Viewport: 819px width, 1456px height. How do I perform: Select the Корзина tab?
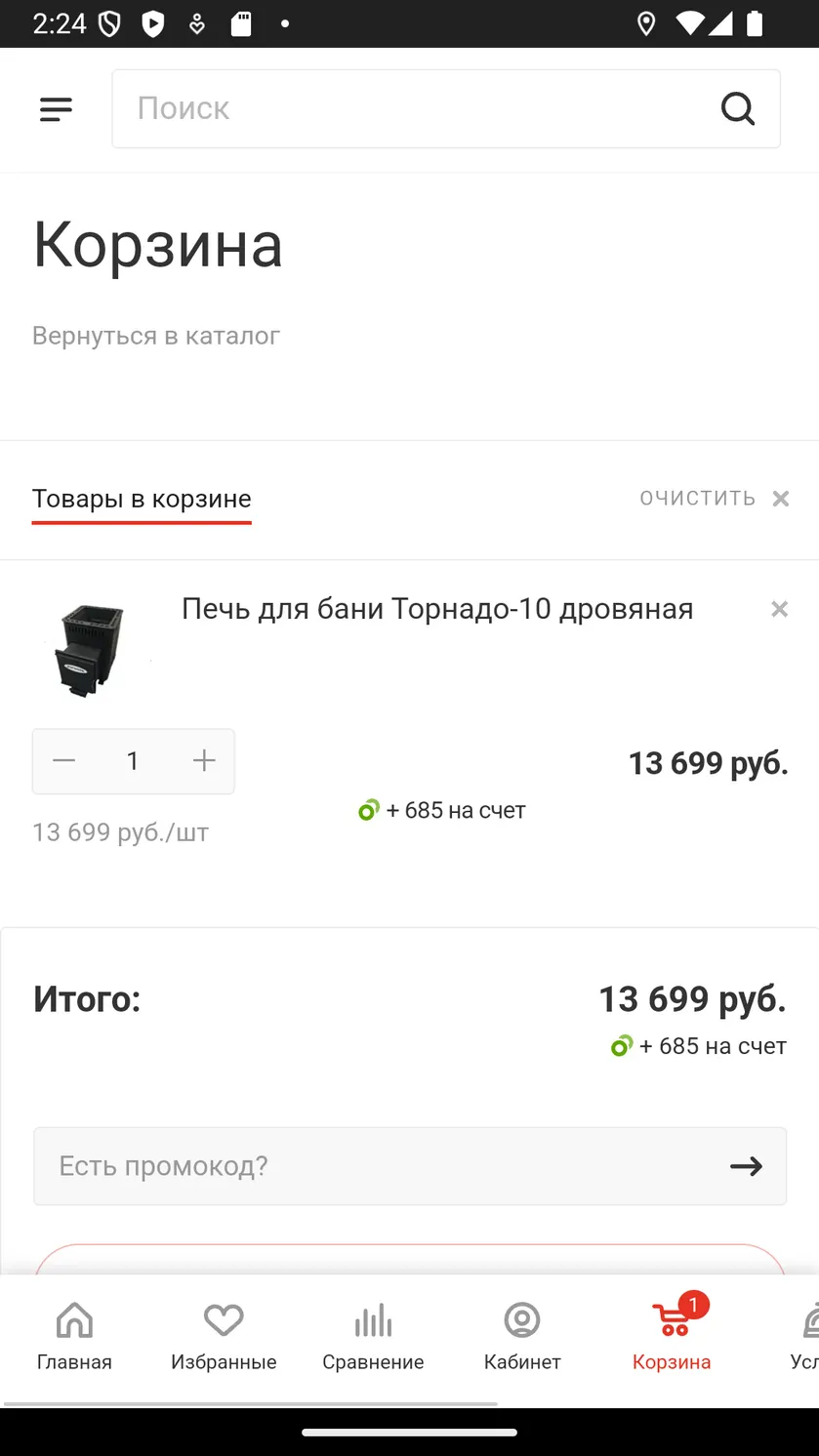pyautogui.click(x=672, y=1337)
